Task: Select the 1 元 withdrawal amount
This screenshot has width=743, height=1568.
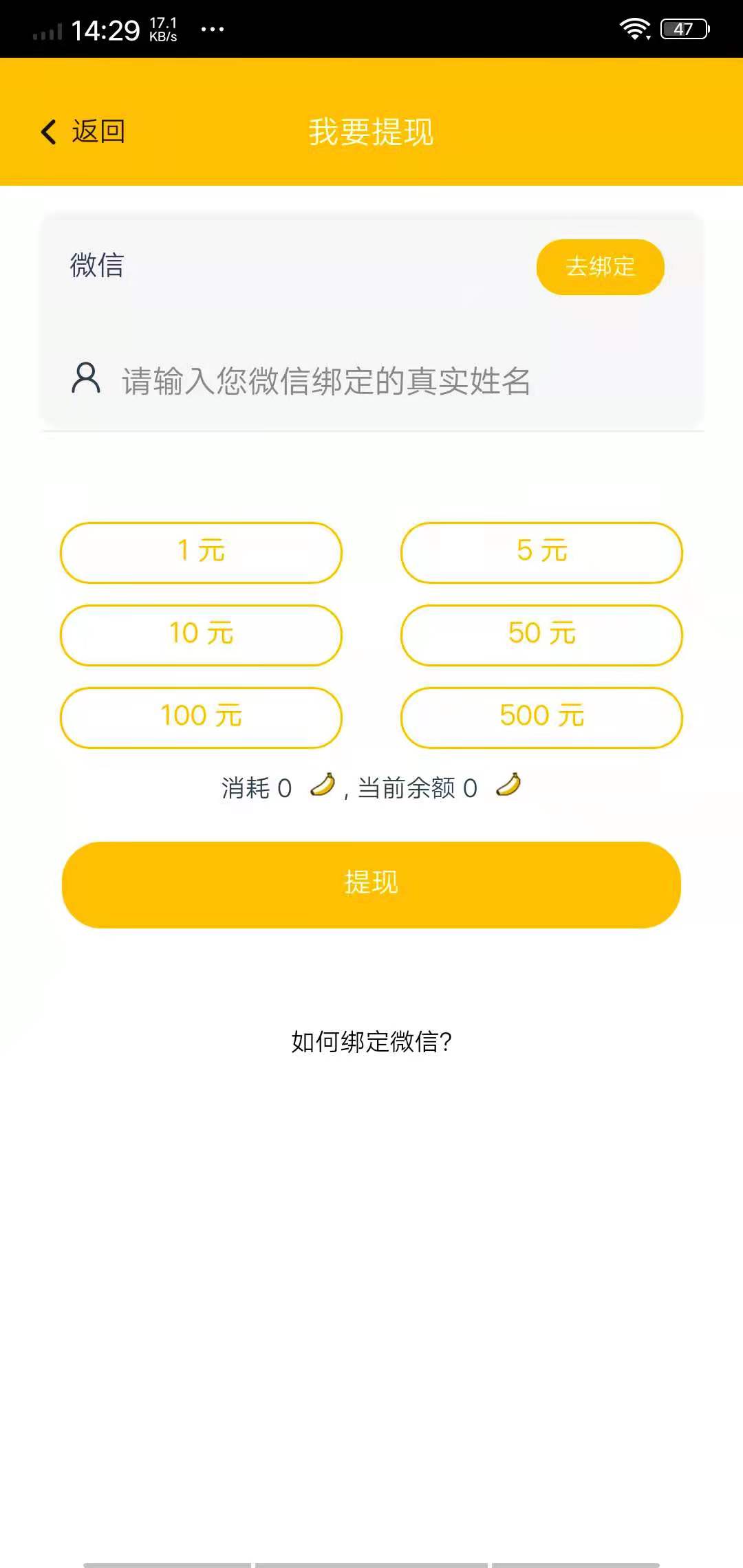Action: click(x=201, y=552)
